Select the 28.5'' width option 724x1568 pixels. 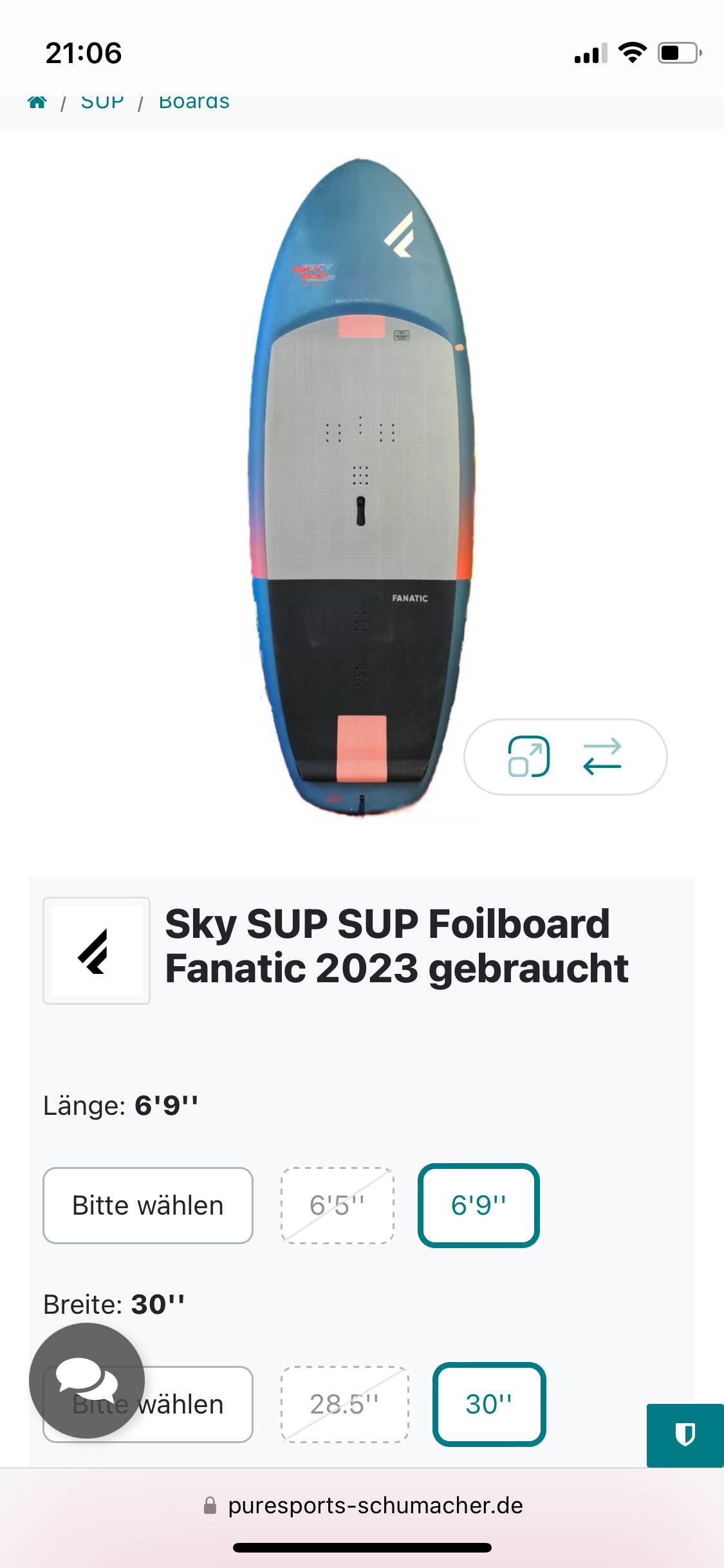(x=344, y=1404)
